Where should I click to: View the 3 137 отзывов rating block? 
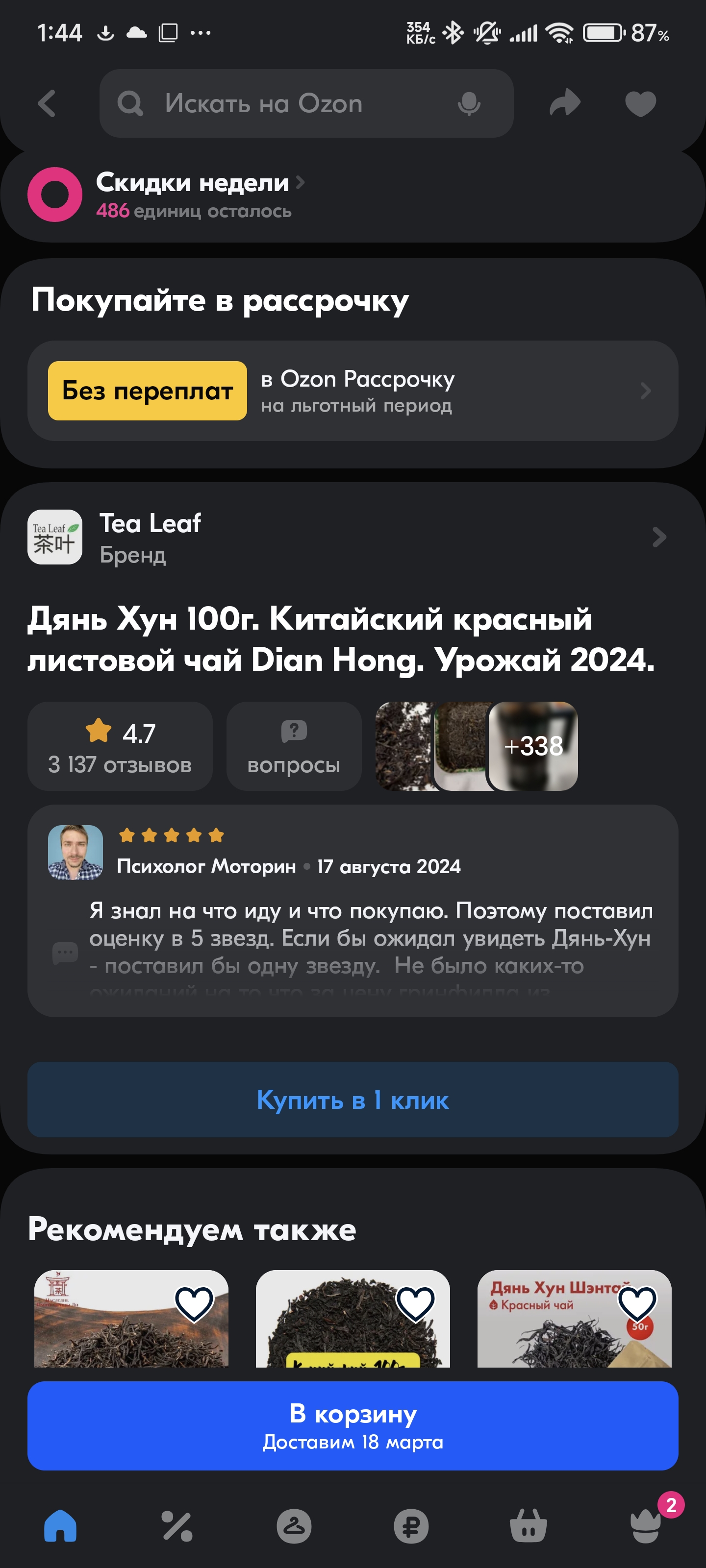tap(120, 746)
